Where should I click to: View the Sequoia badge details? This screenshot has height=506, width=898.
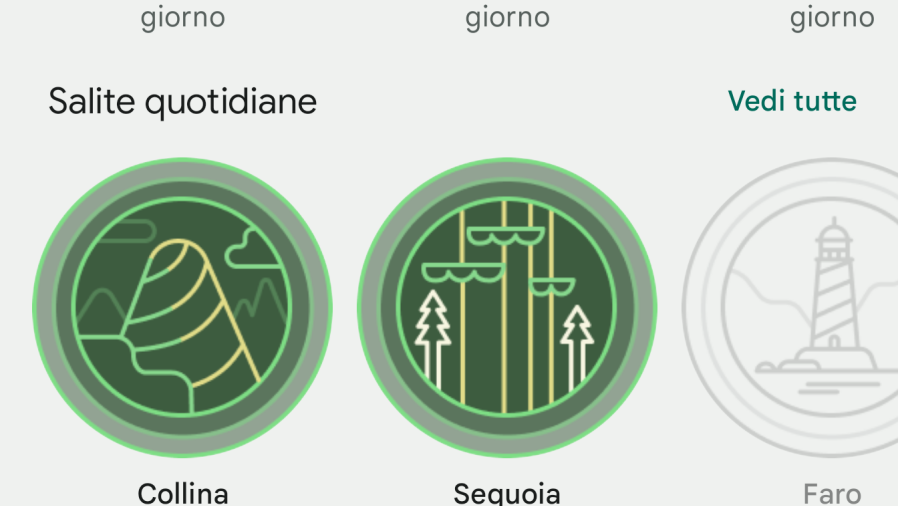coord(506,307)
